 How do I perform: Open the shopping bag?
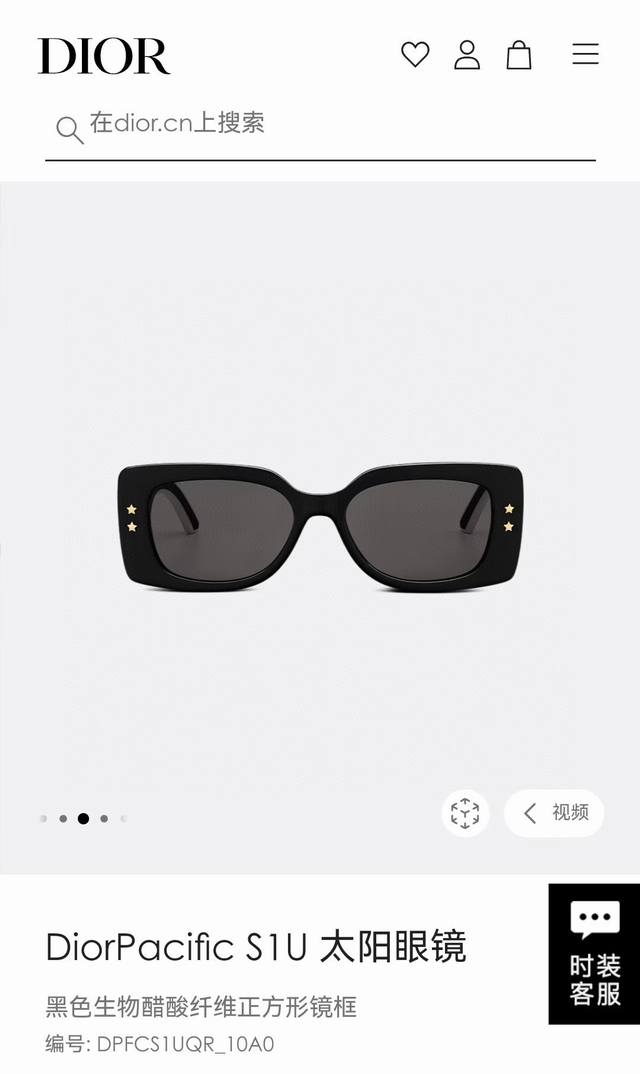[x=519, y=54]
